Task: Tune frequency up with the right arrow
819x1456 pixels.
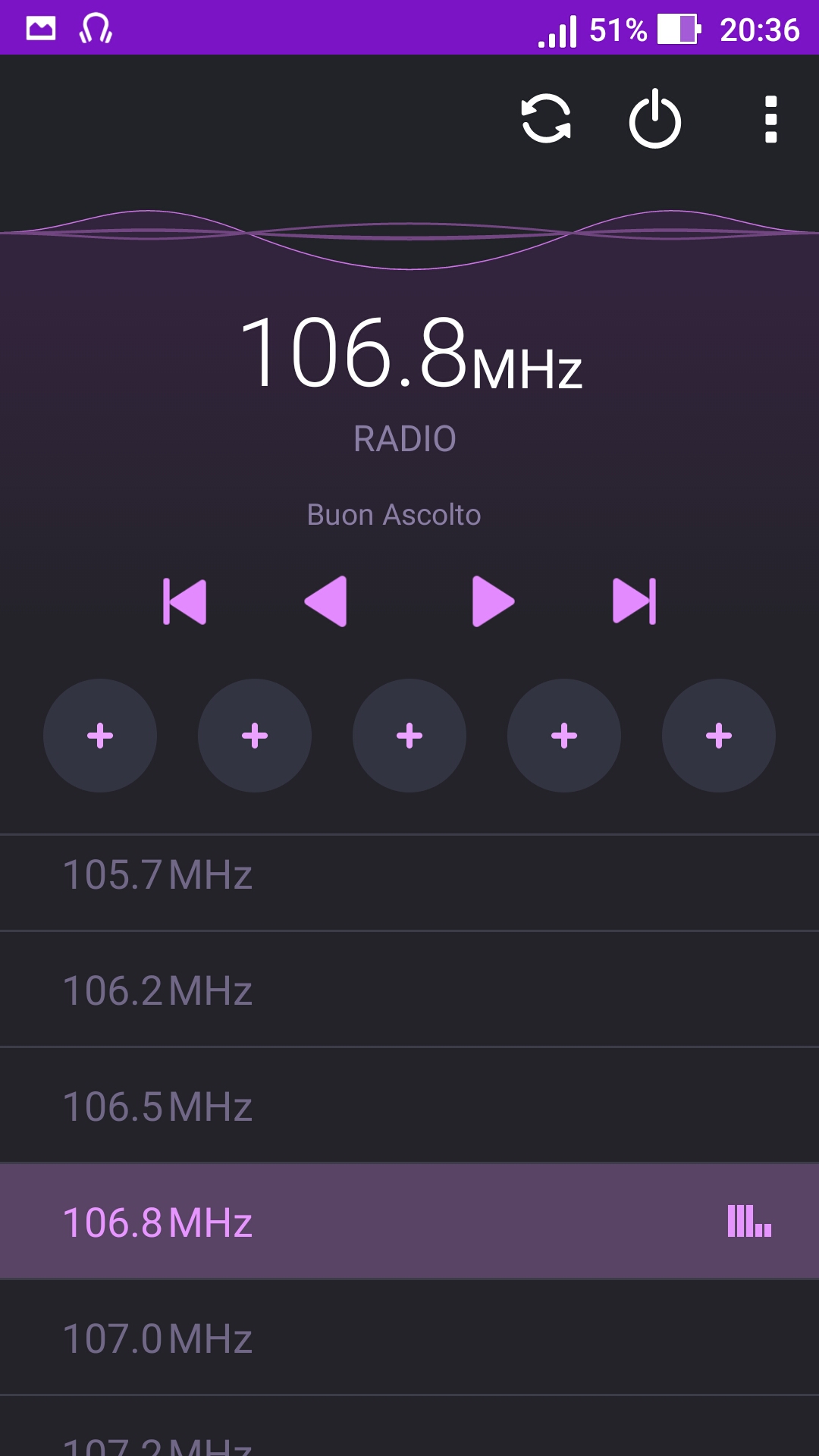Action: pyautogui.click(x=493, y=601)
